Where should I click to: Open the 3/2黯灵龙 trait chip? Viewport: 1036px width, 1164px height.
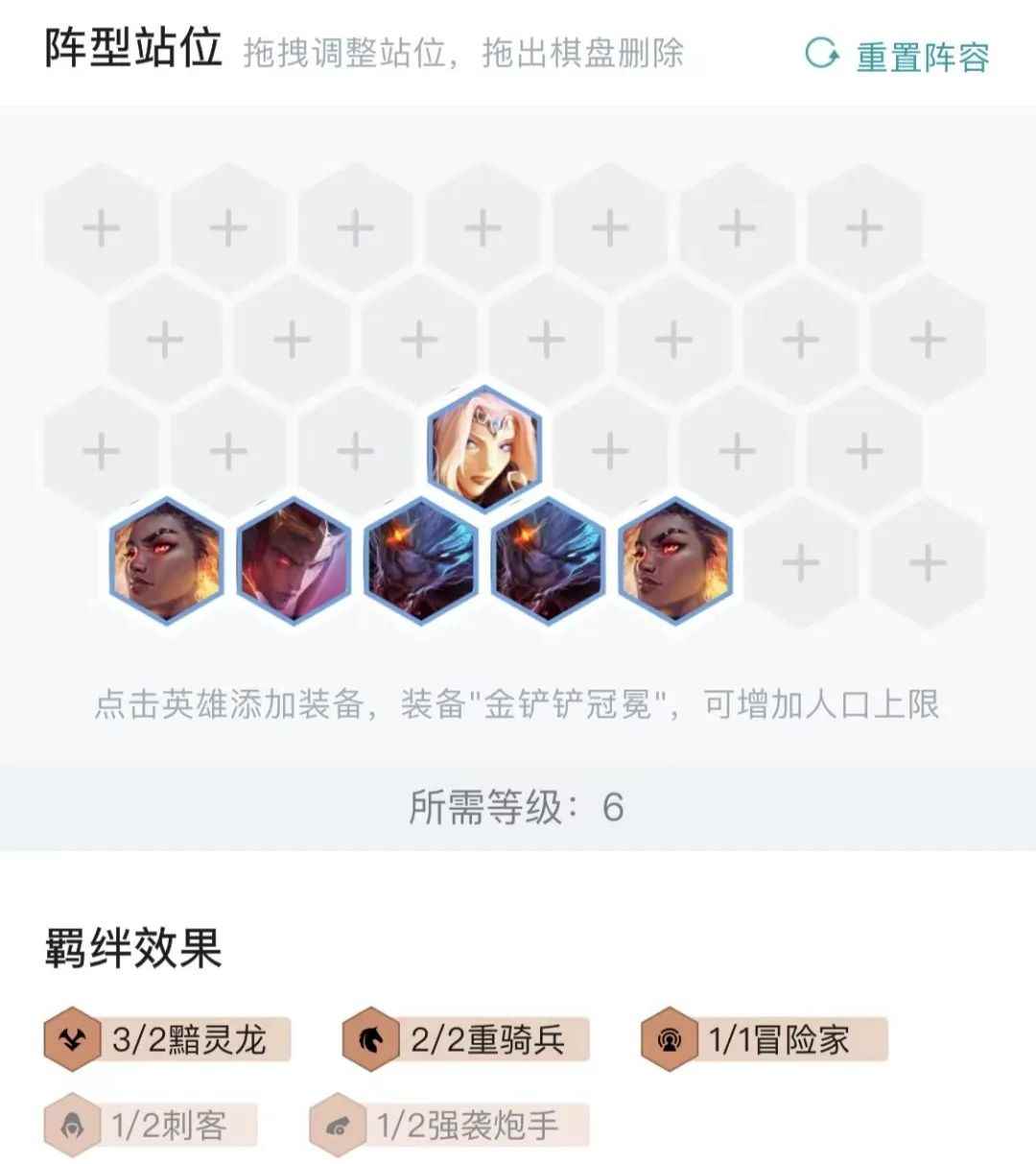[x=167, y=1039]
